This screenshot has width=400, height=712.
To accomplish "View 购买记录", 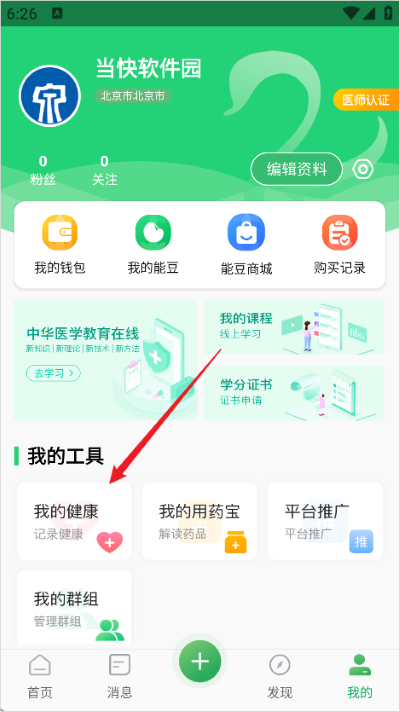I will pos(340,245).
